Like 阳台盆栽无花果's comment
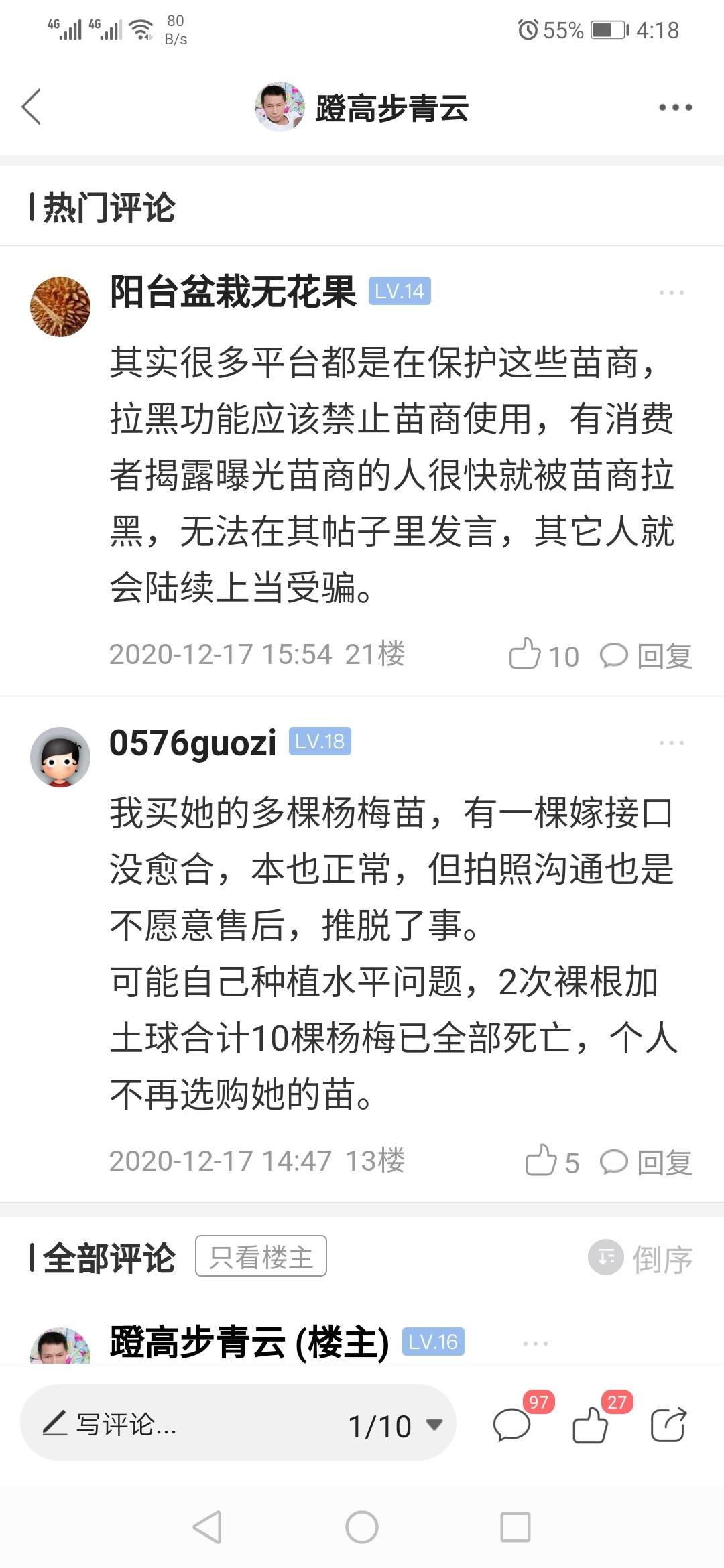Viewport: 724px width, 1568px height. click(544, 655)
